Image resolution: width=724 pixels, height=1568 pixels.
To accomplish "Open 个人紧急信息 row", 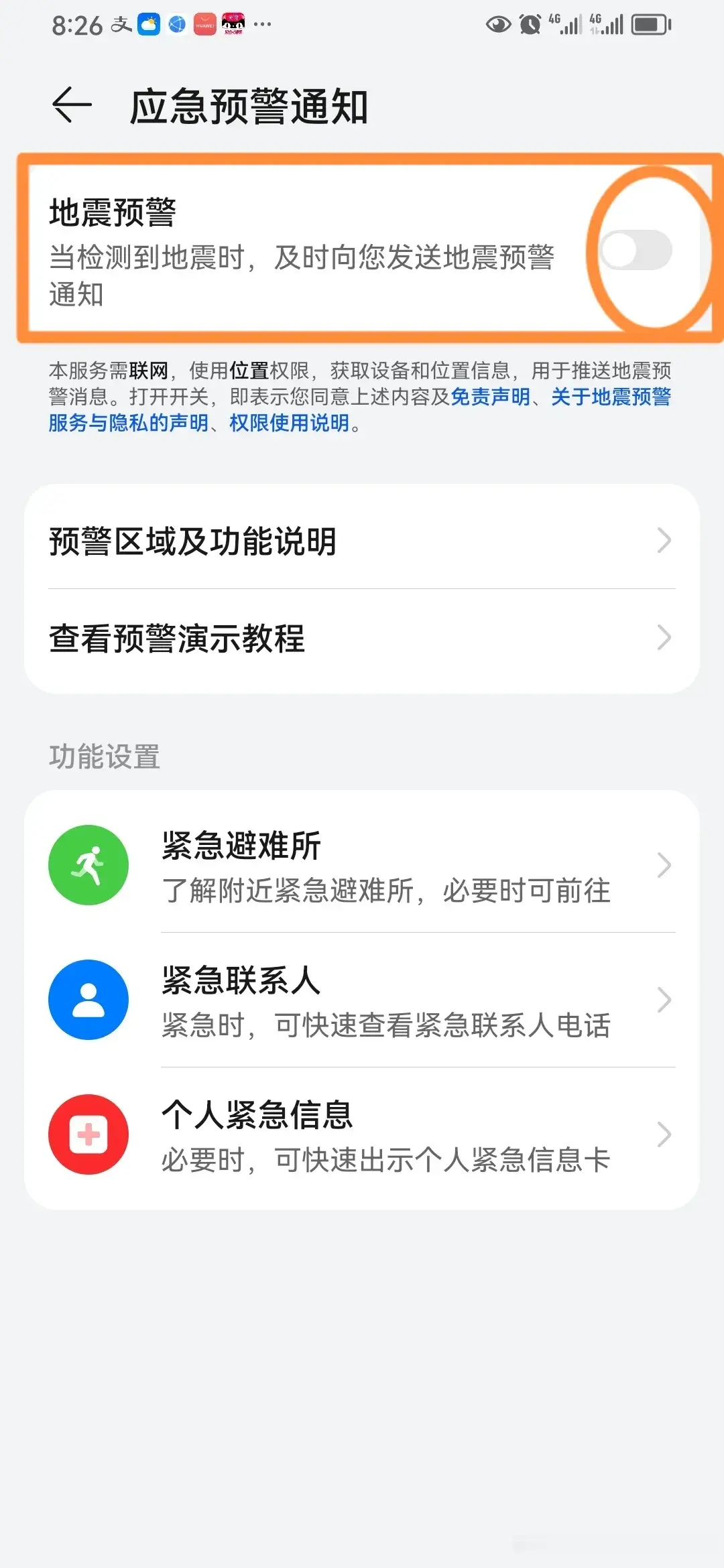I will pos(362,1134).
